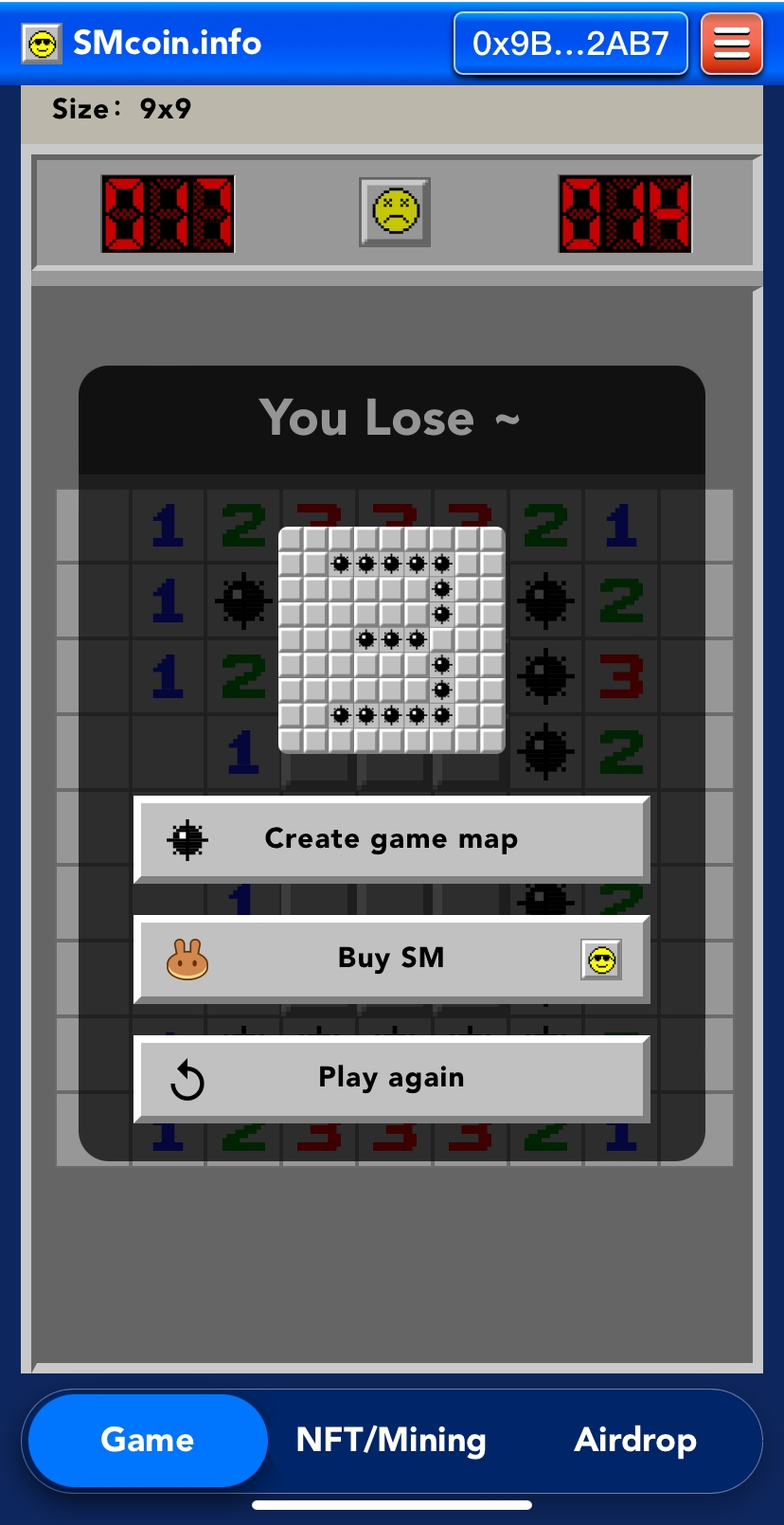Tap the sad smiley face reset button
The image size is (784, 1525).
(395, 212)
